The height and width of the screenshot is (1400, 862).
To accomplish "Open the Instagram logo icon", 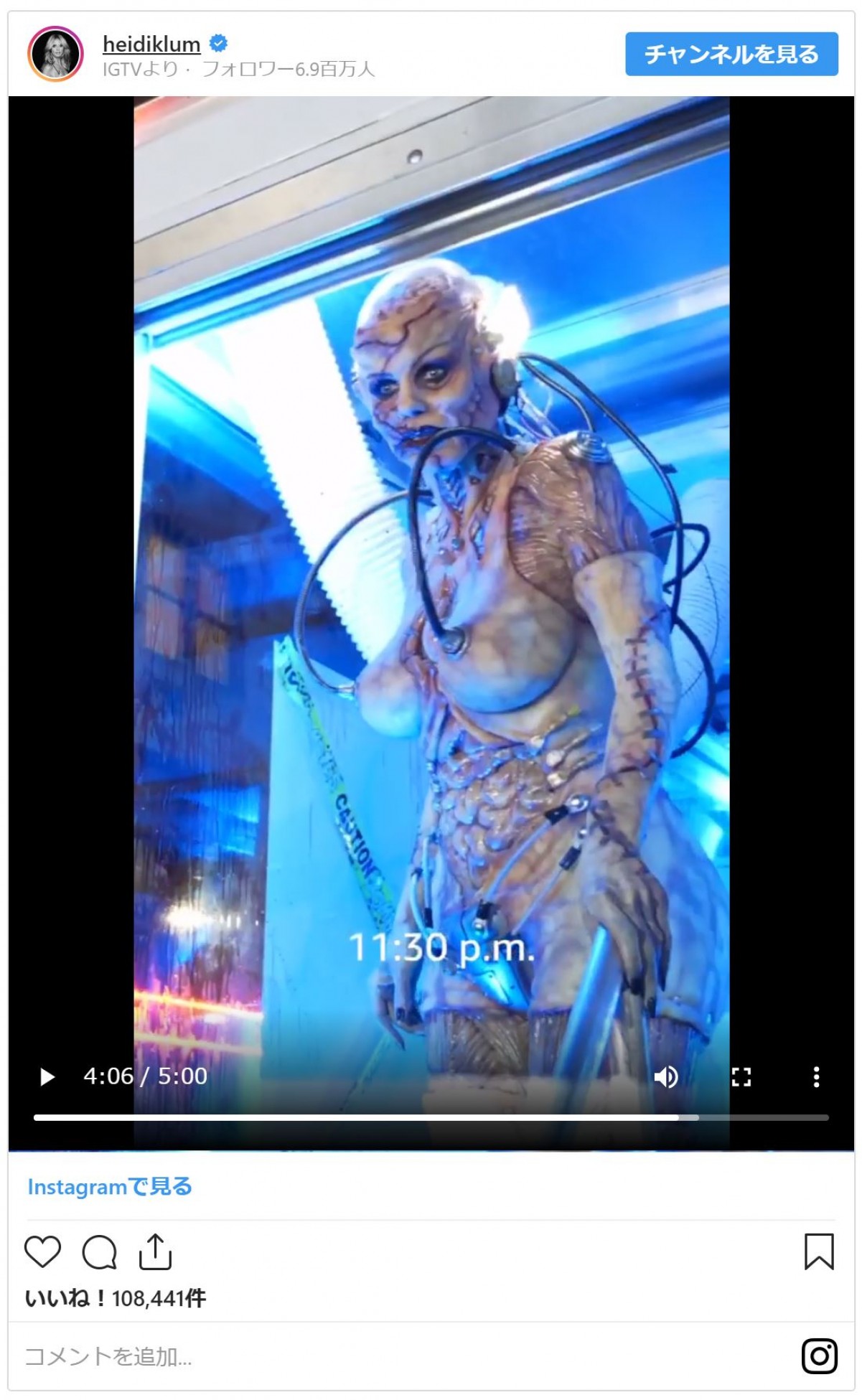I will click(820, 1356).
